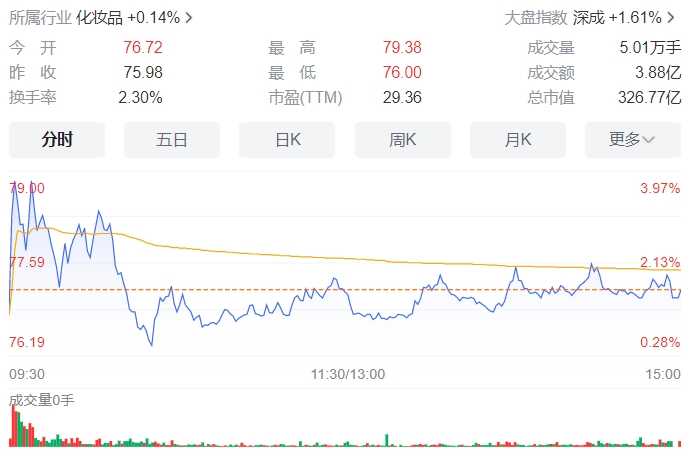The height and width of the screenshot is (463, 696).
Task: Show the 周K chart
Action: (403, 140)
